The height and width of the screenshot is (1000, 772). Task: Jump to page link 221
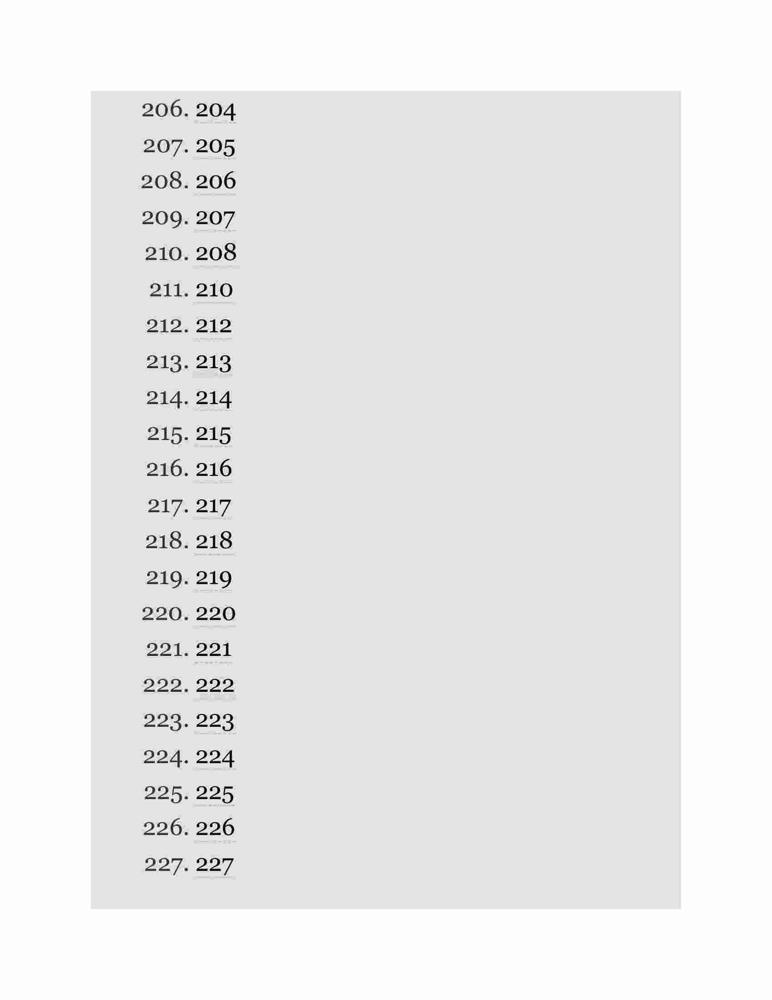(x=214, y=649)
